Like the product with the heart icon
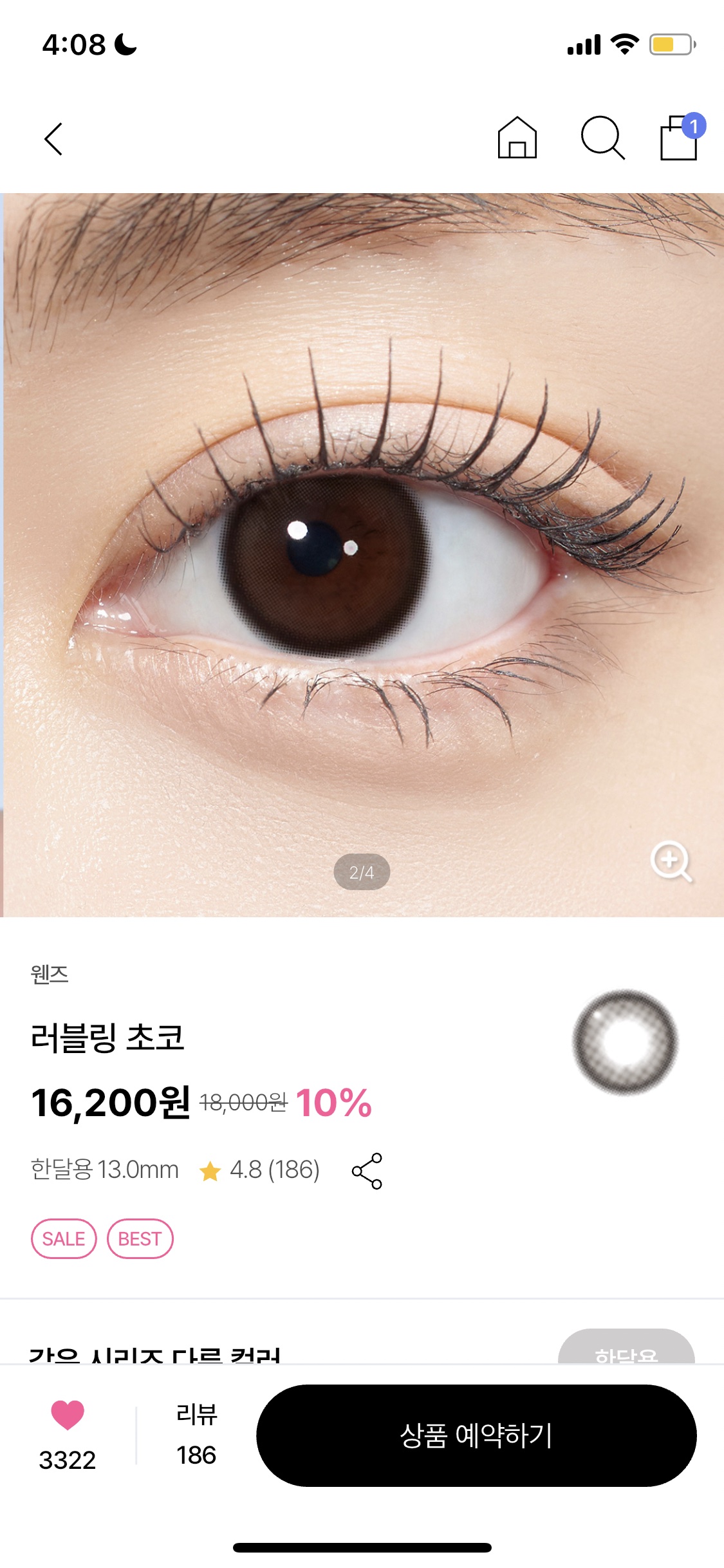 click(68, 1415)
